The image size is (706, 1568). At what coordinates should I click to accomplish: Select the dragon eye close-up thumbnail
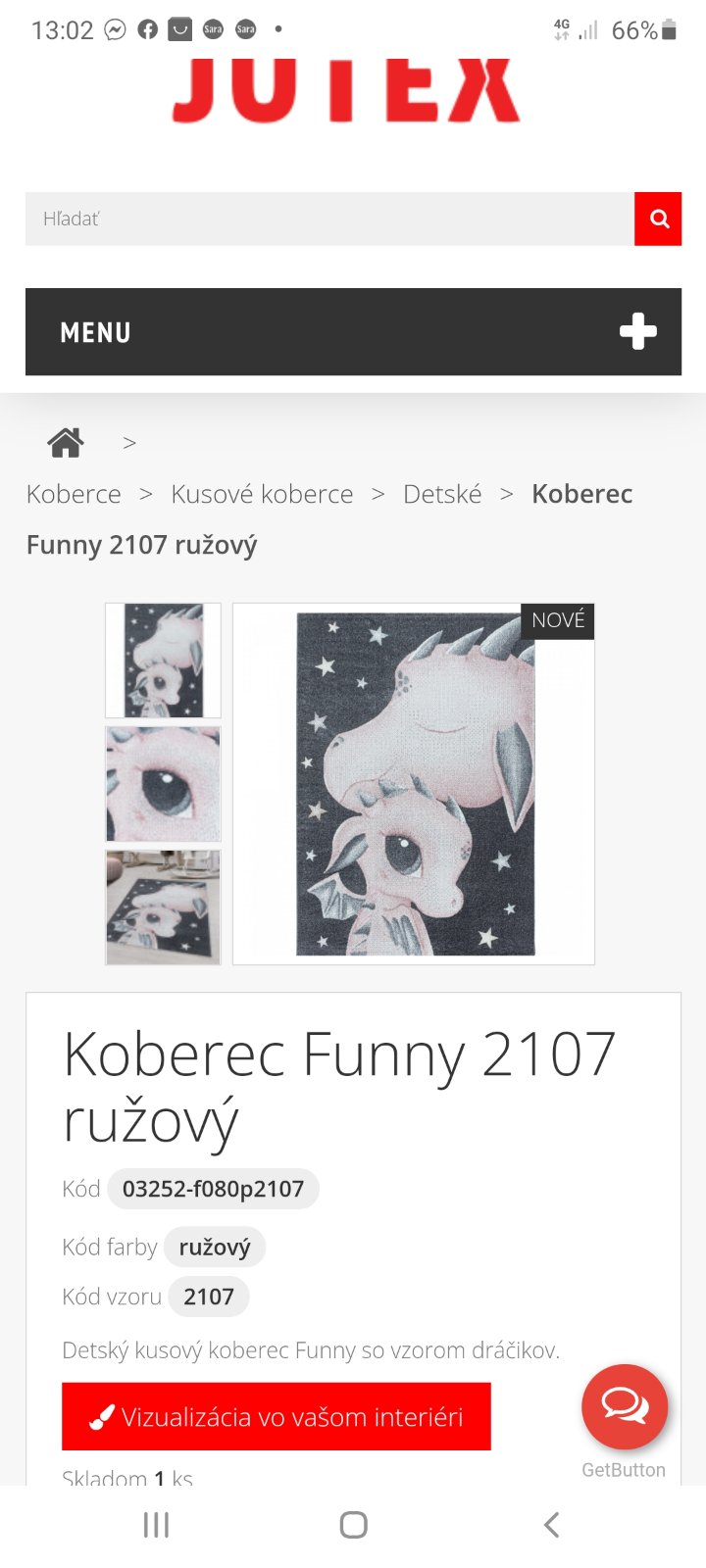click(163, 784)
